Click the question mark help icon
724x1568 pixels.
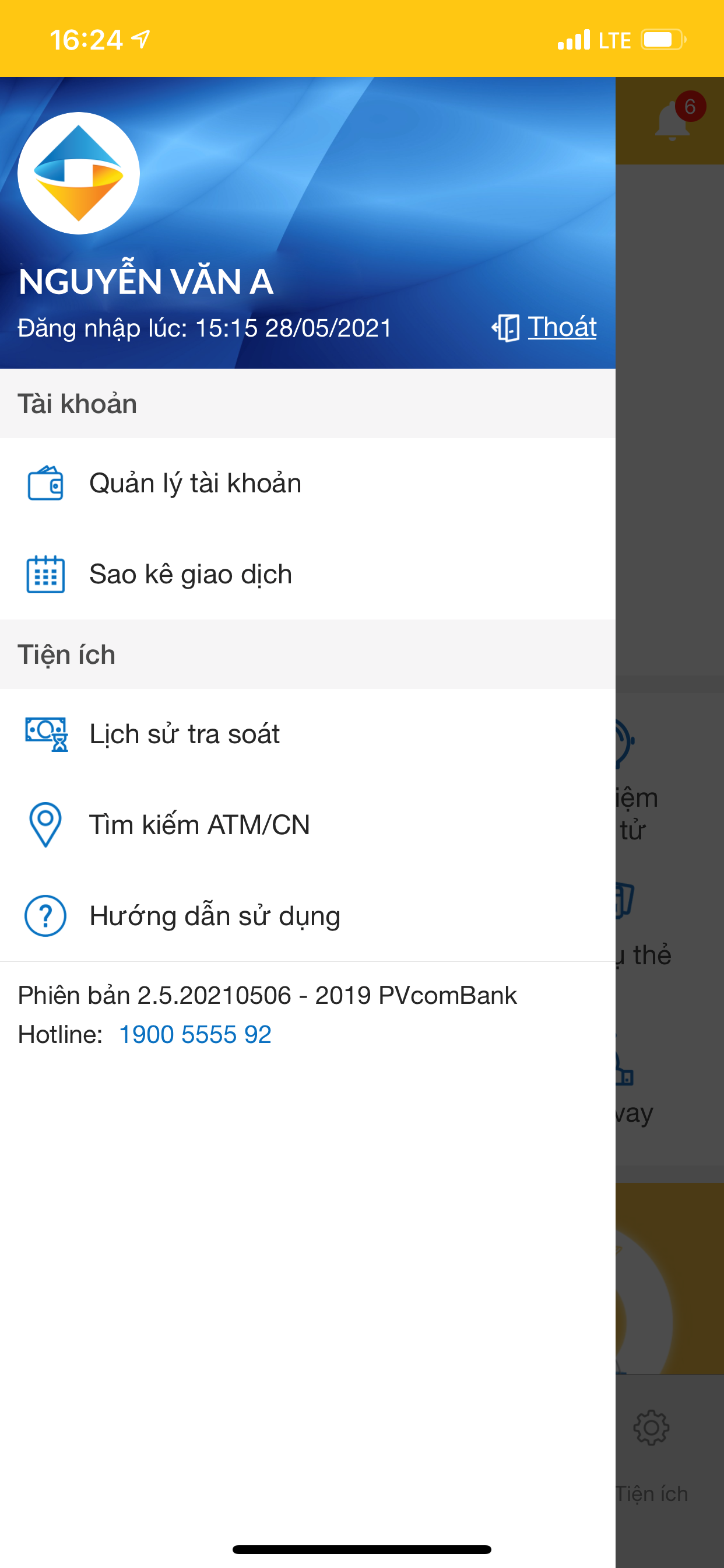pyautogui.click(x=45, y=915)
